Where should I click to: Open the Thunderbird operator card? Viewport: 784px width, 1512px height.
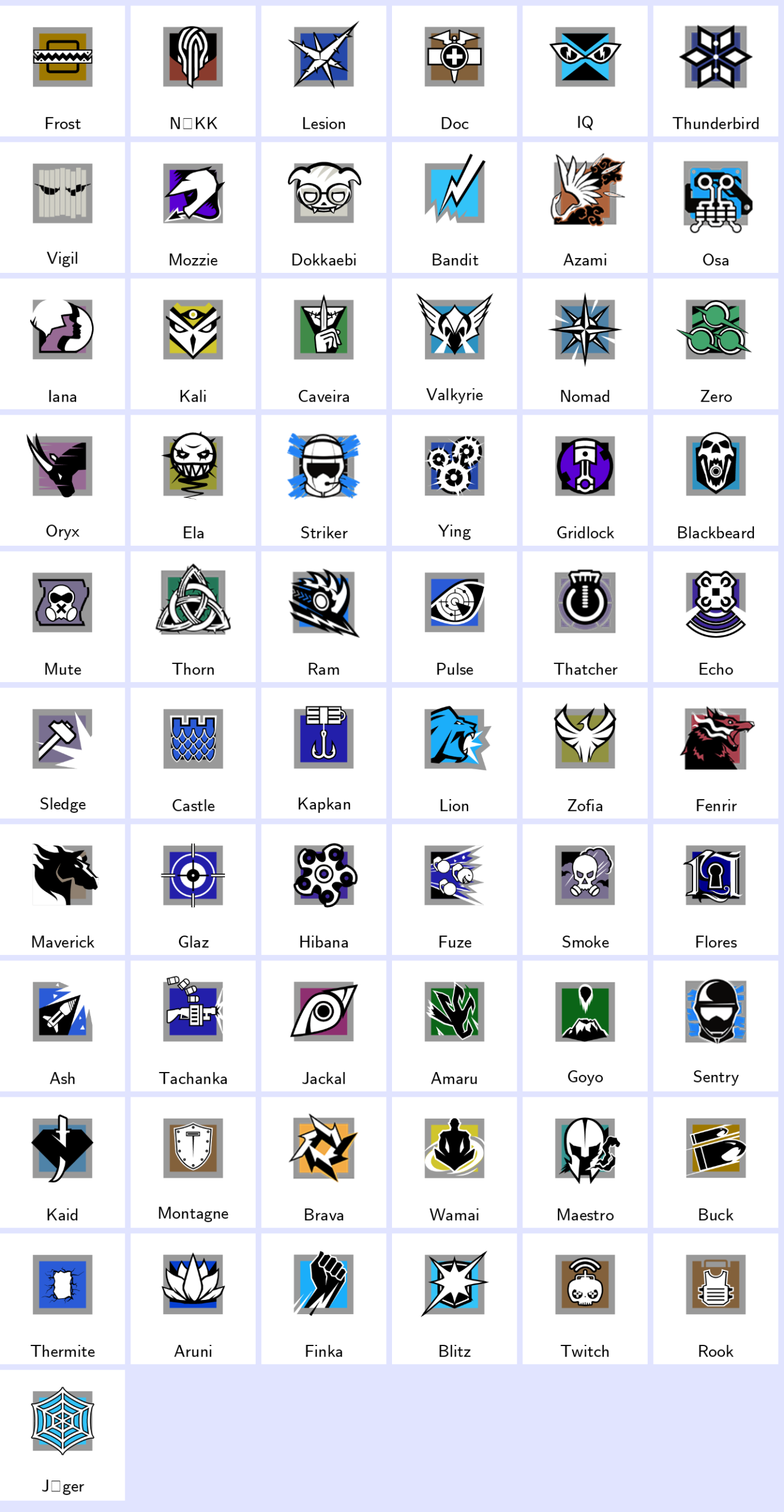716,71
